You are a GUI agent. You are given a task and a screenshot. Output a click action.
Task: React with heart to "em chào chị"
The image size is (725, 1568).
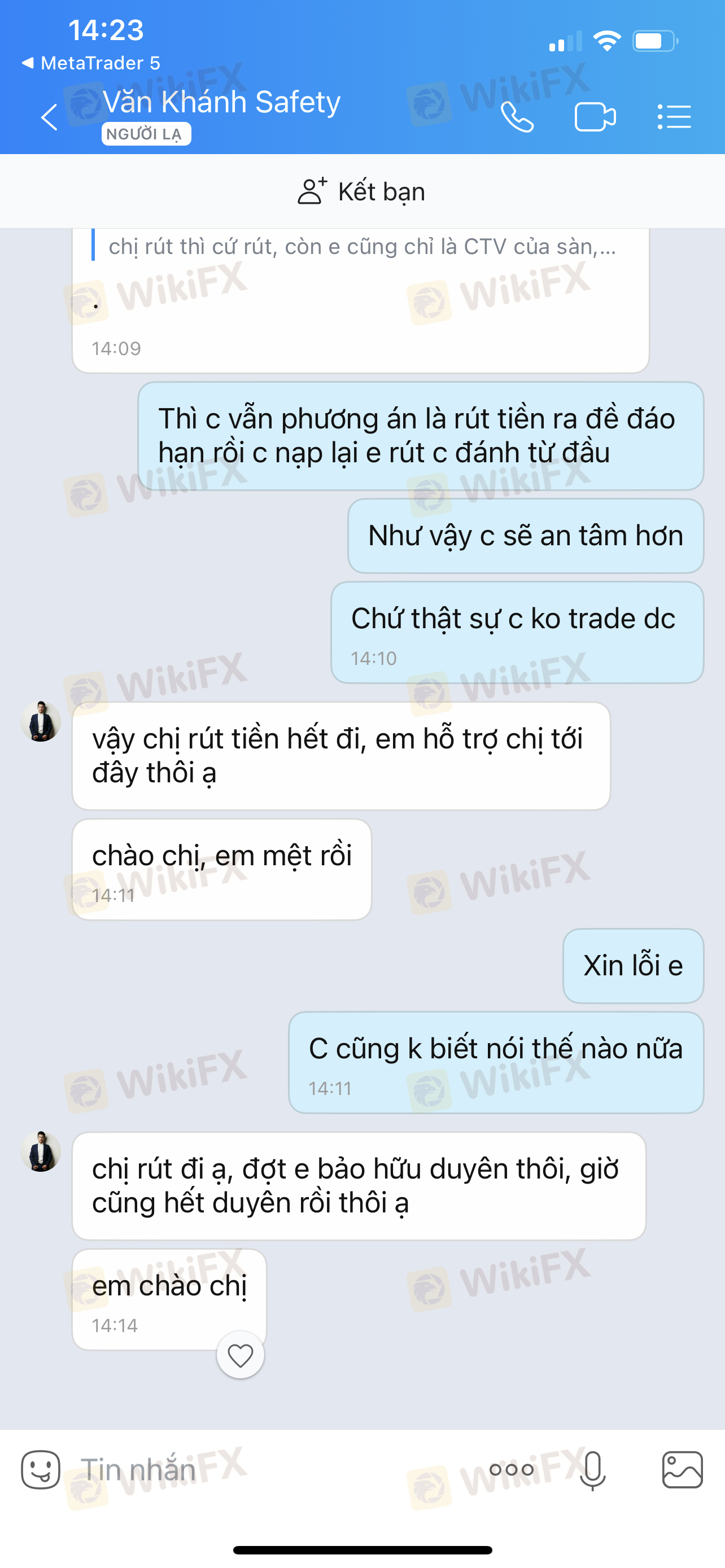[241, 1355]
